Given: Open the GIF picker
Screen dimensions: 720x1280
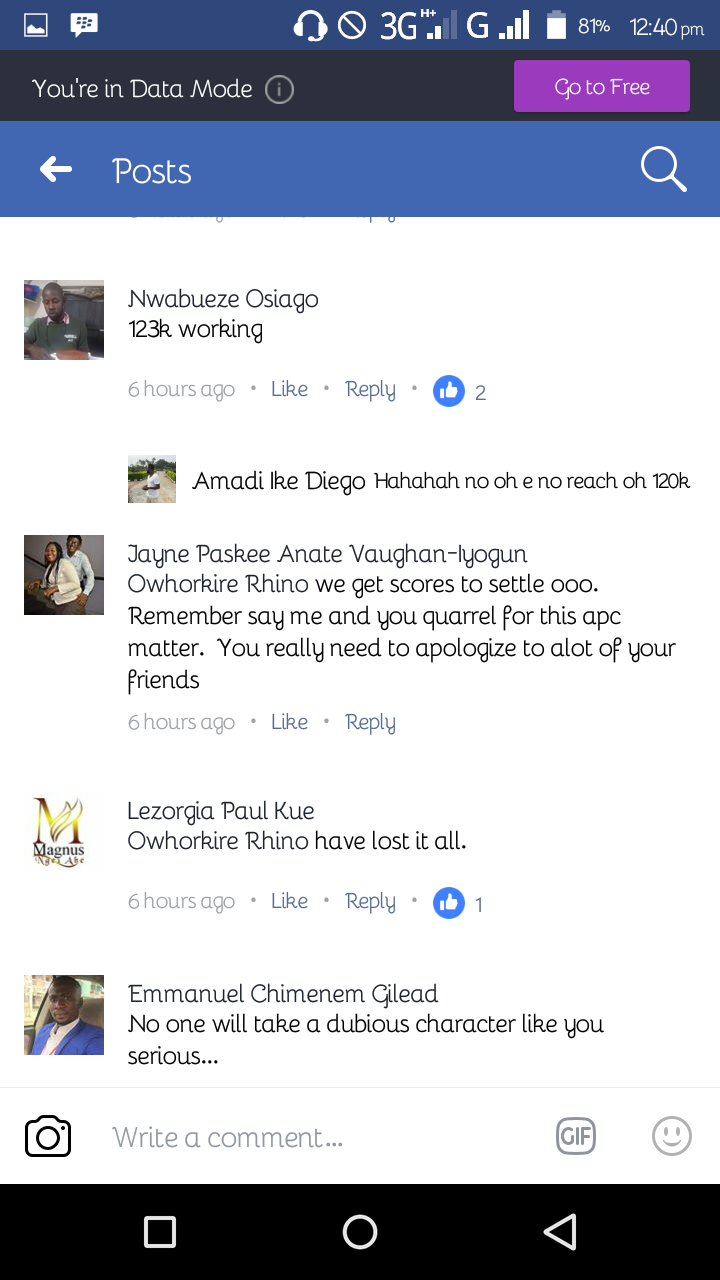Looking at the screenshot, I should [x=576, y=1136].
